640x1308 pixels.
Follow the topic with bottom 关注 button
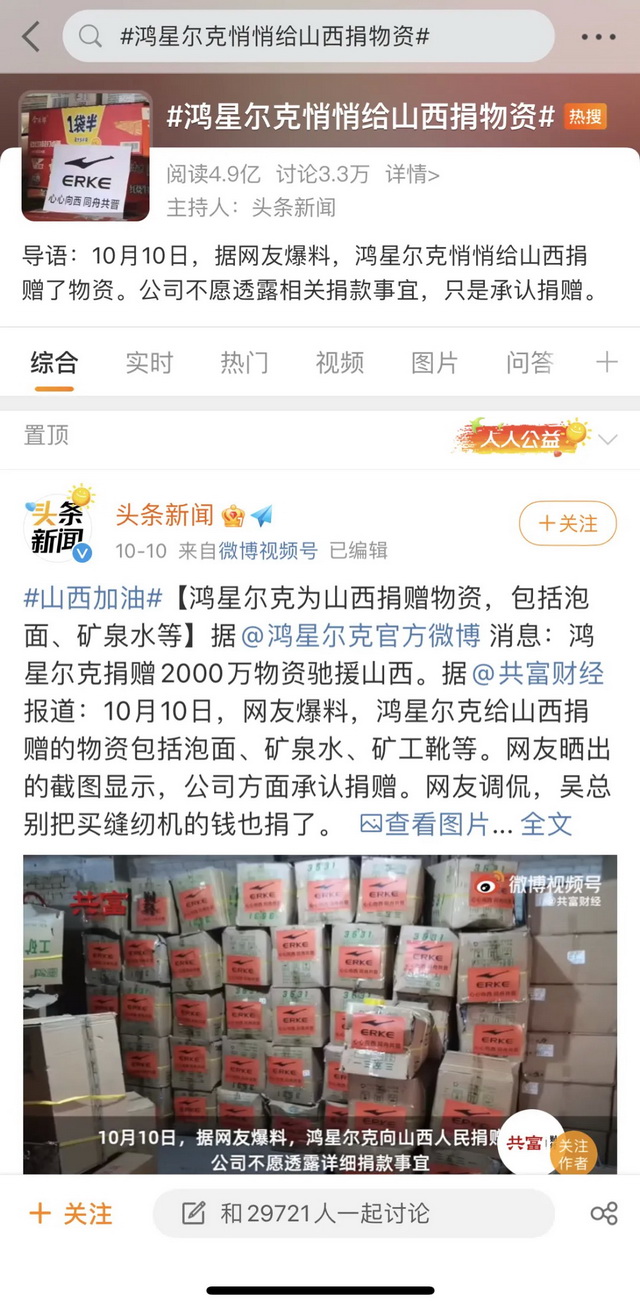coord(72,1214)
